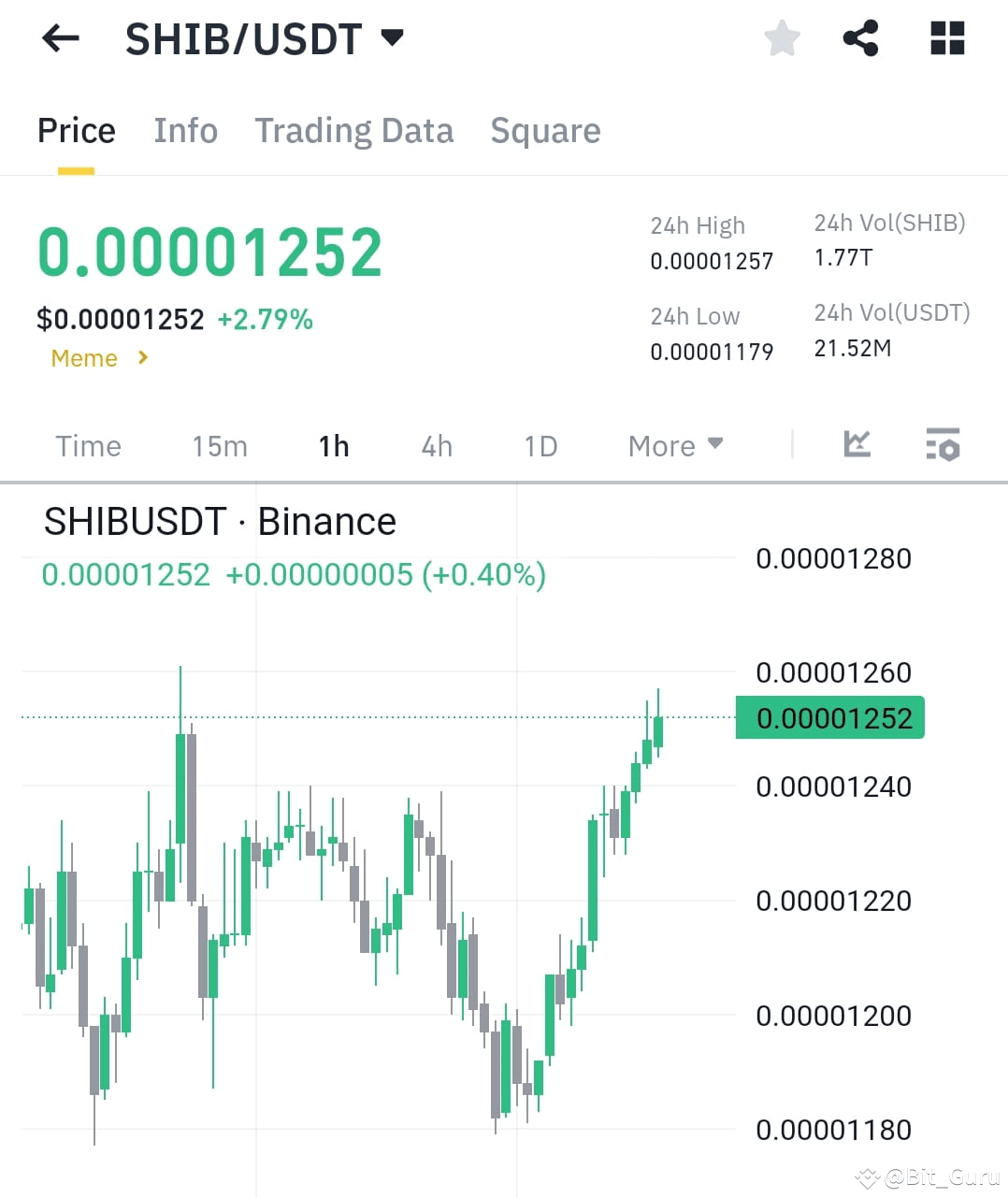
Task: Enable the 4h candle interval
Action: pyautogui.click(x=435, y=446)
